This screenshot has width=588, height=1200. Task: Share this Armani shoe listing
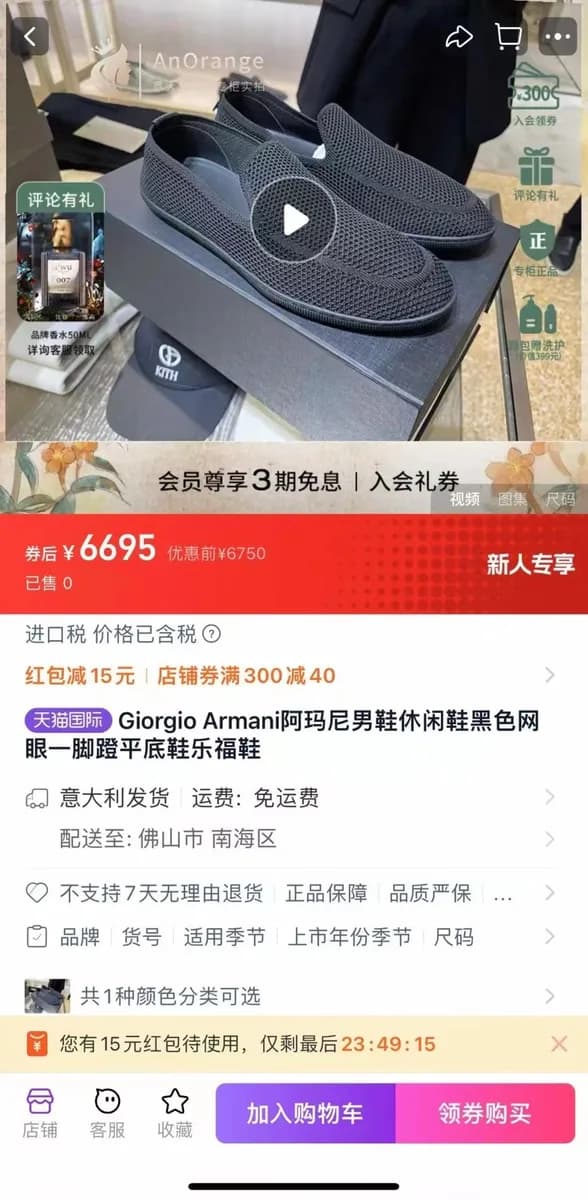[x=458, y=37]
